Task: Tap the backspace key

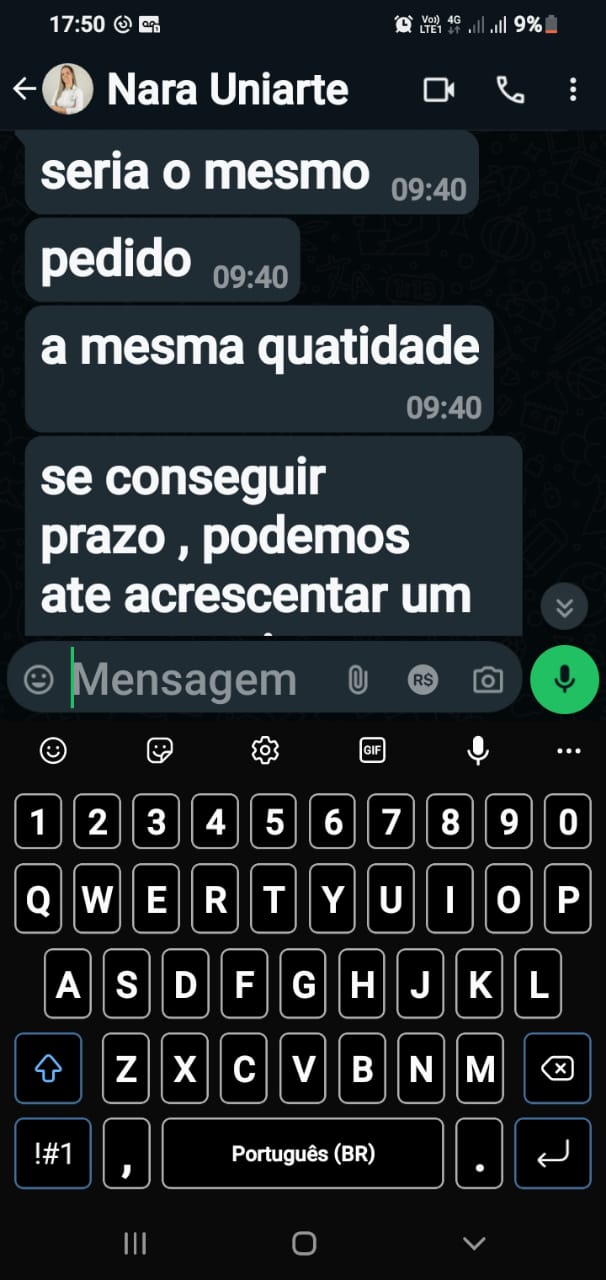Action: click(x=557, y=1069)
